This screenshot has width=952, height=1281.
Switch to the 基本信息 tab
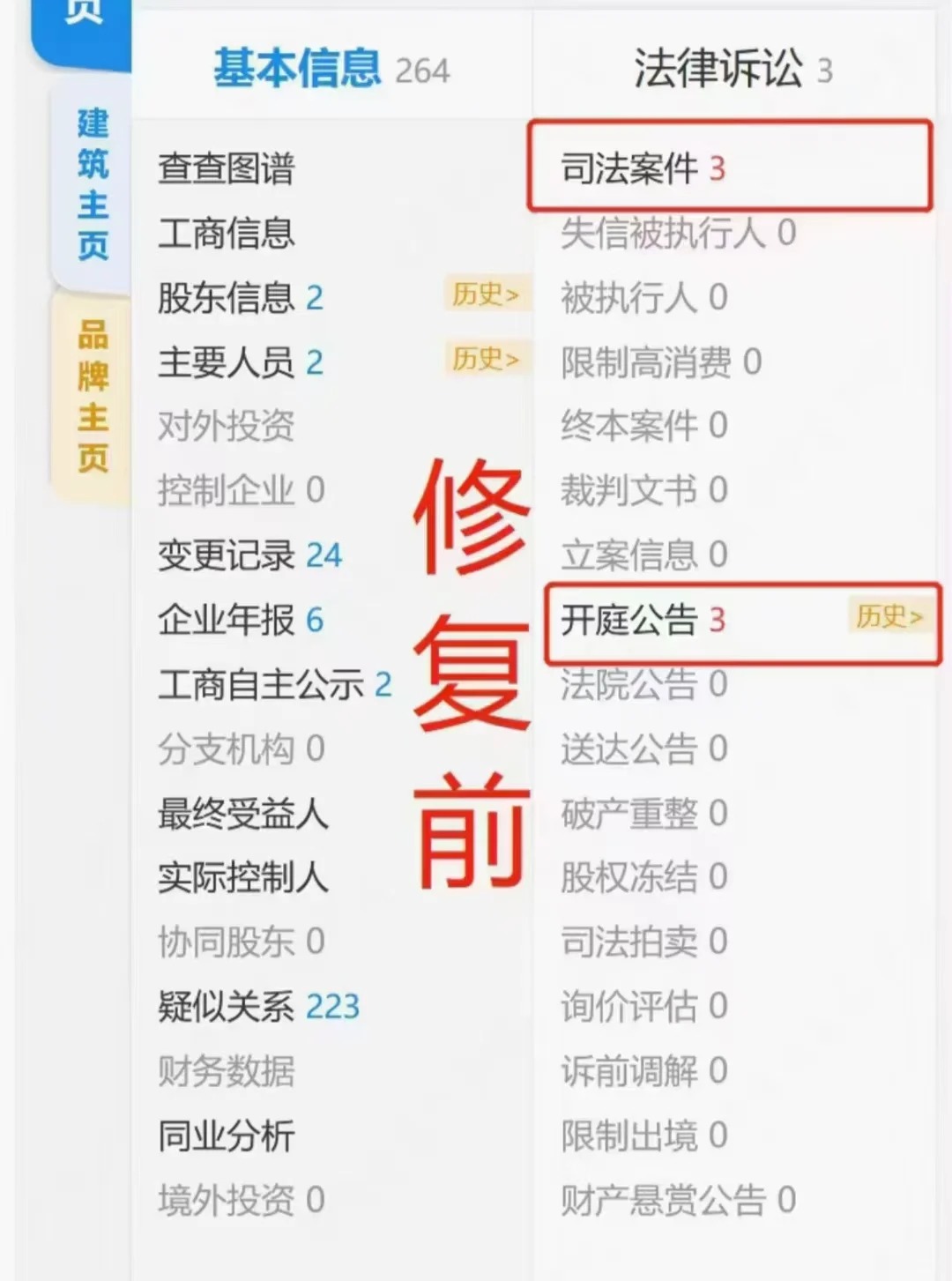299,69
